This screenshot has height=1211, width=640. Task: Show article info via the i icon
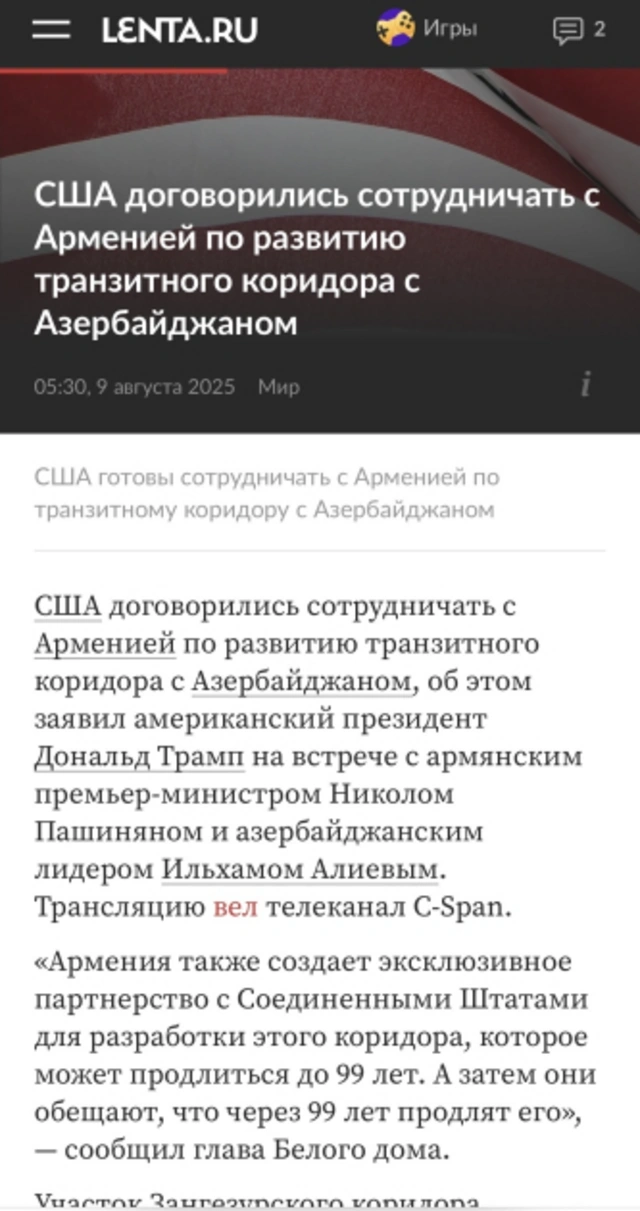click(x=587, y=384)
